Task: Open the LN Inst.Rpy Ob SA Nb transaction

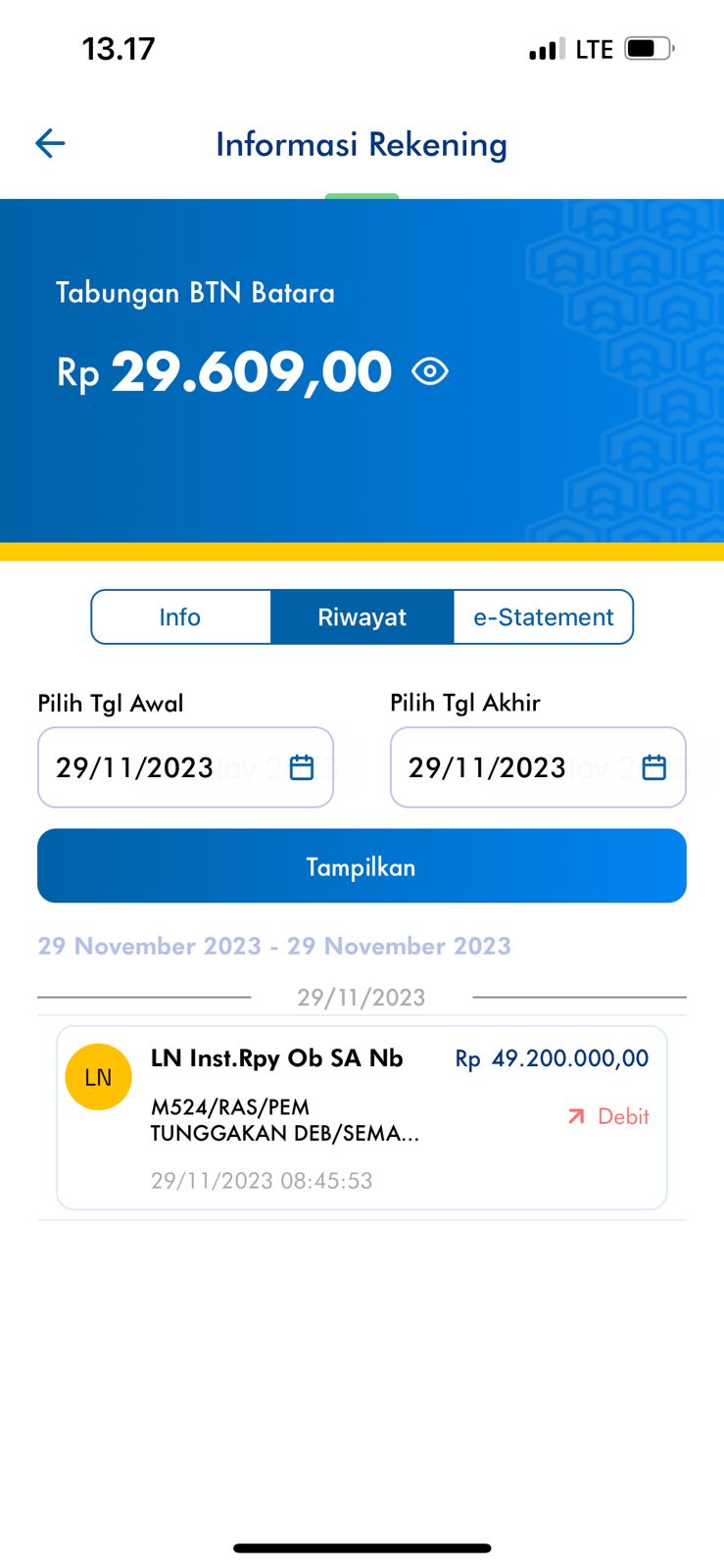Action: 362,1118
